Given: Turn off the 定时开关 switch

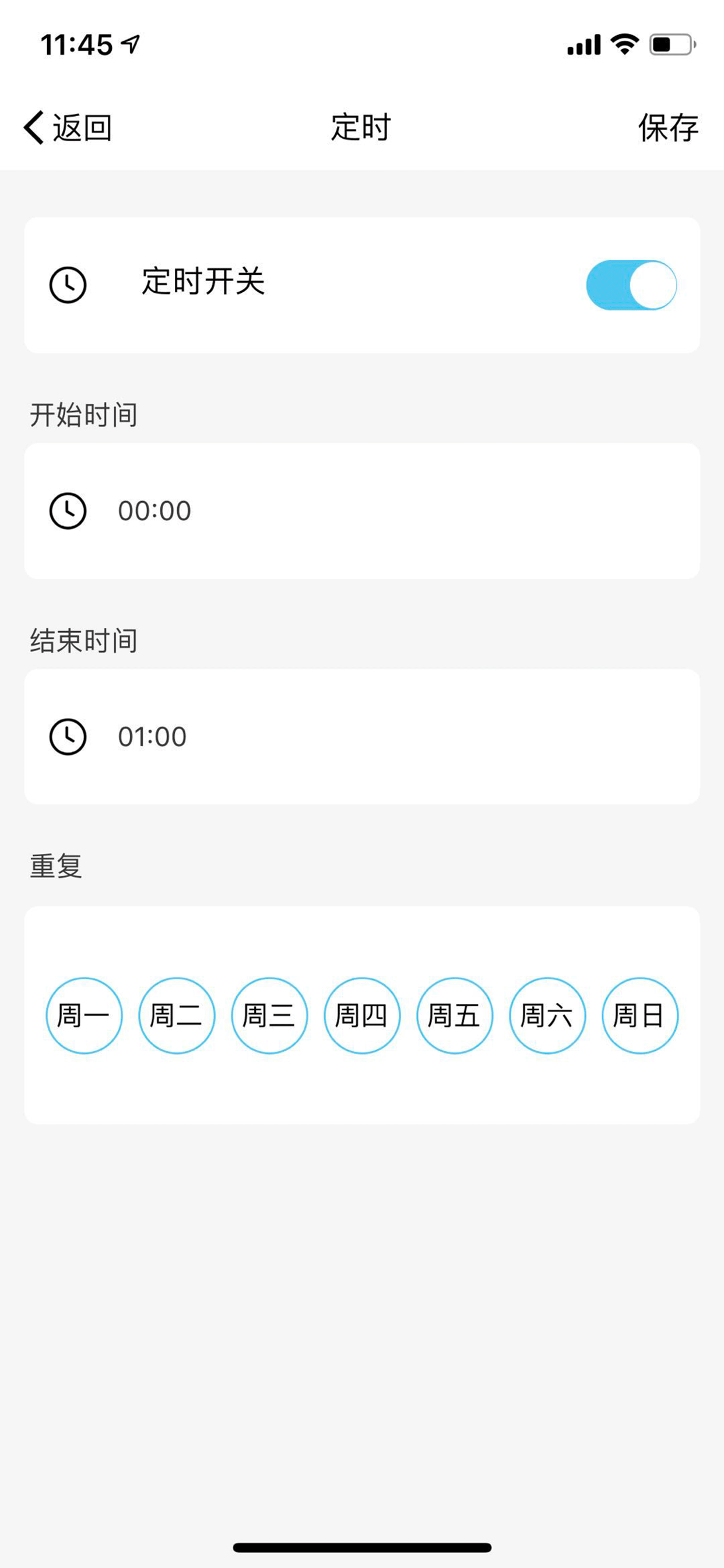Looking at the screenshot, I should tap(631, 285).
